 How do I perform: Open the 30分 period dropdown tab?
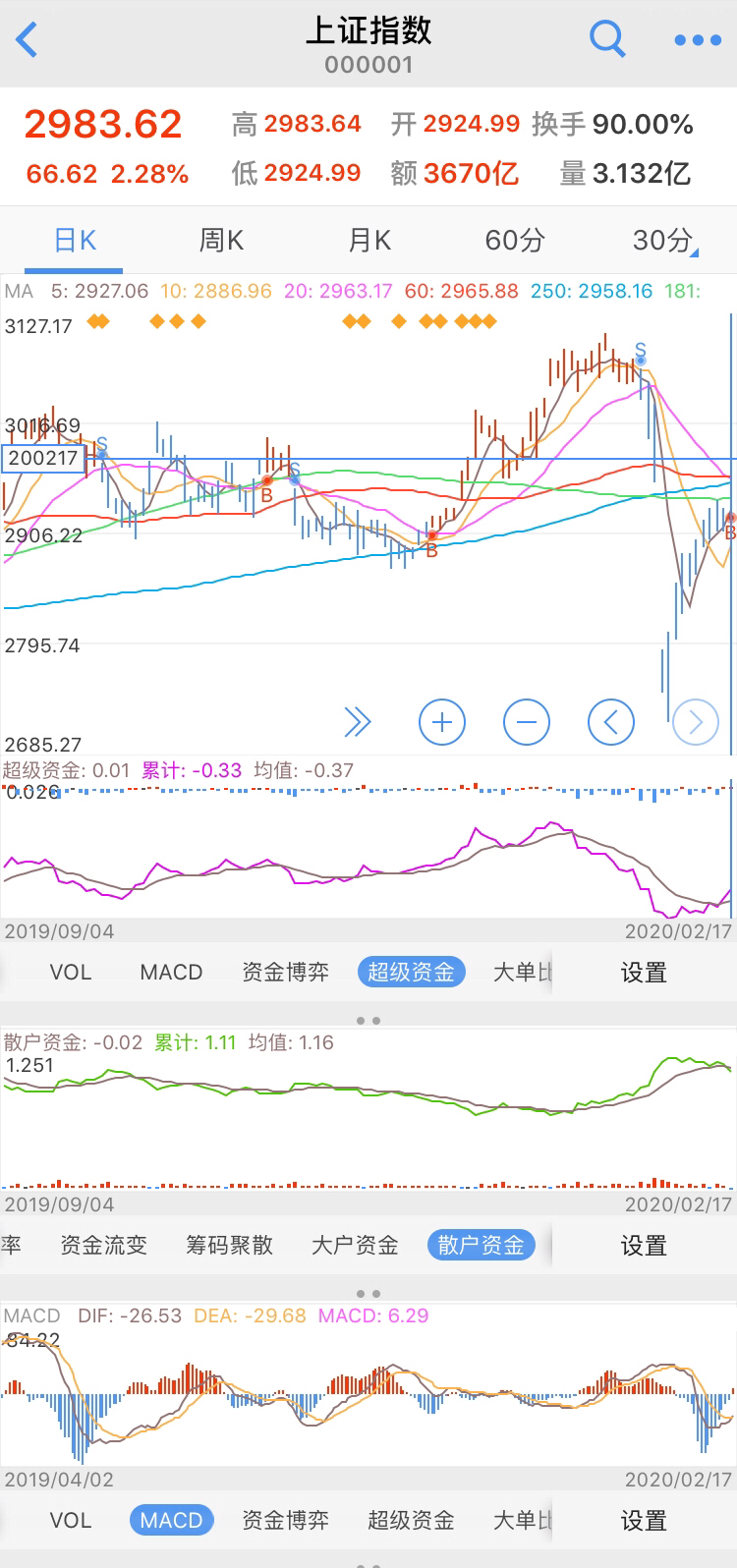click(x=664, y=241)
